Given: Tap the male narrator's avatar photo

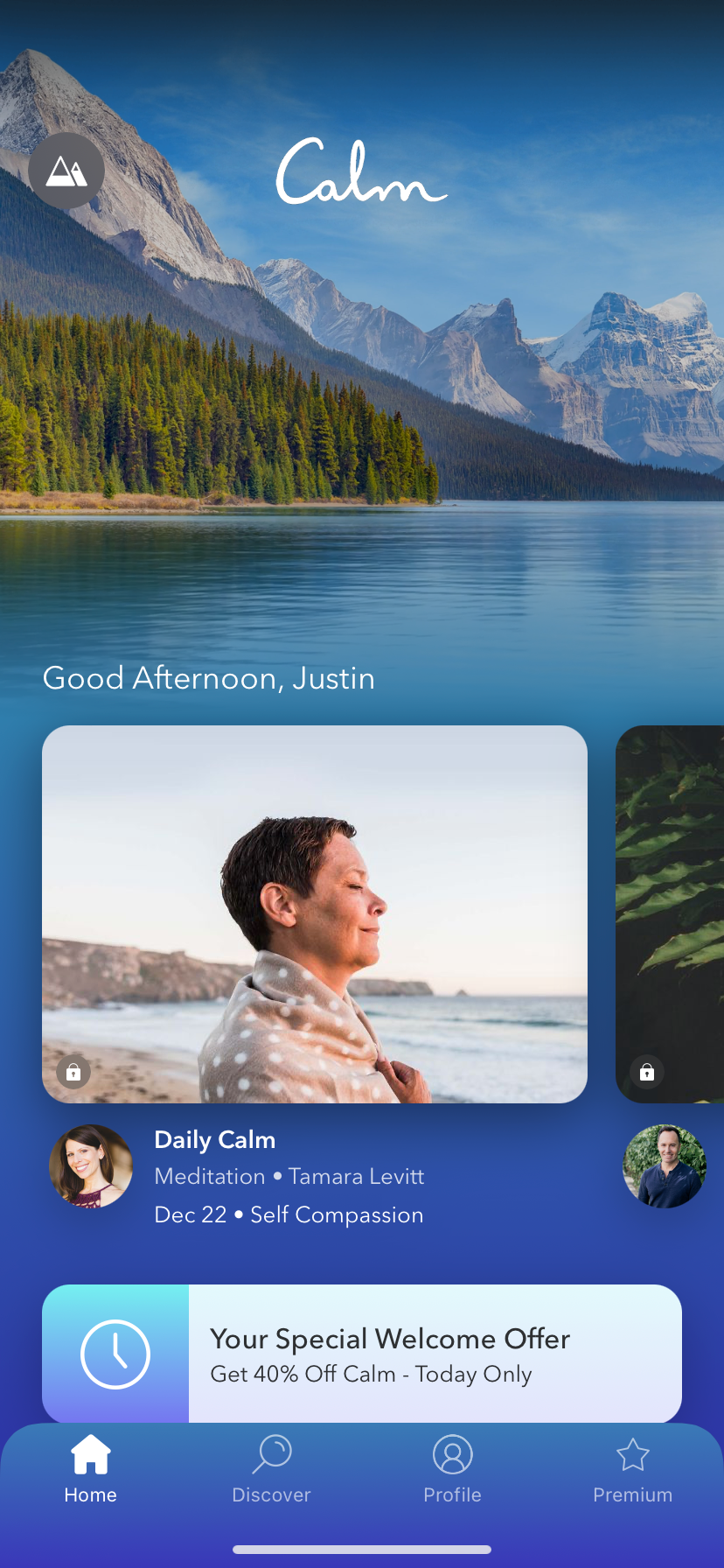Looking at the screenshot, I should tap(664, 1165).
